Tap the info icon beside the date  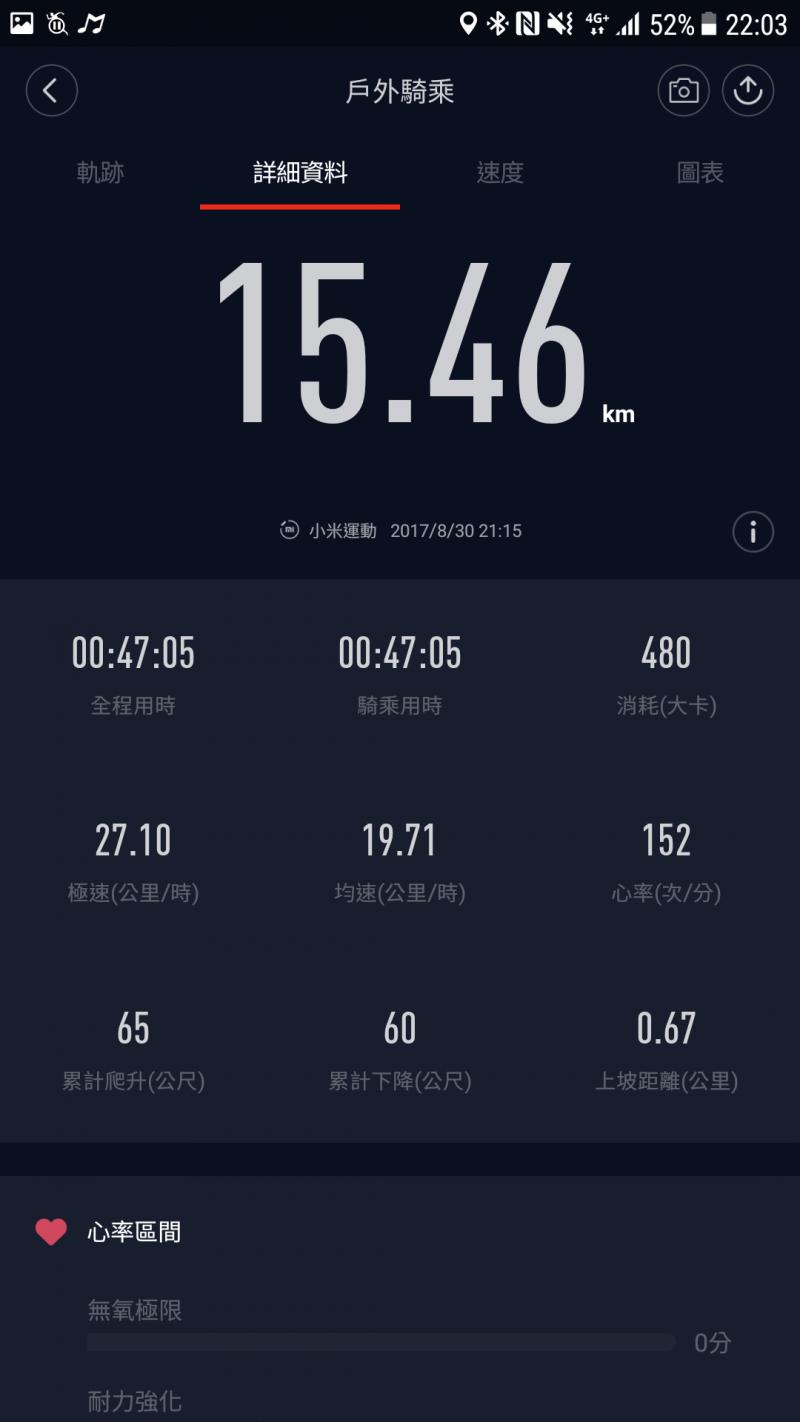753,531
